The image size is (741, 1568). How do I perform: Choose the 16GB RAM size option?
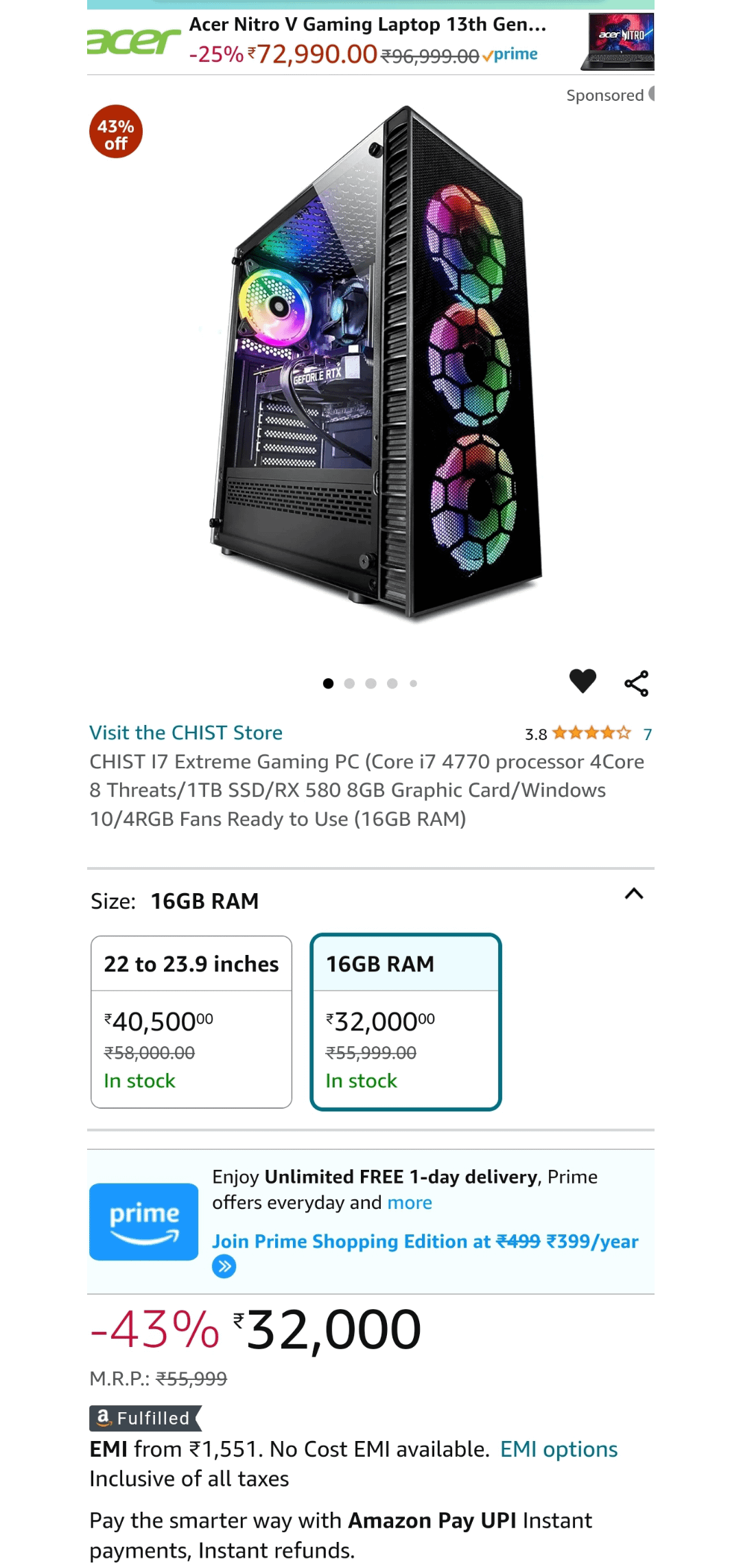(405, 1022)
